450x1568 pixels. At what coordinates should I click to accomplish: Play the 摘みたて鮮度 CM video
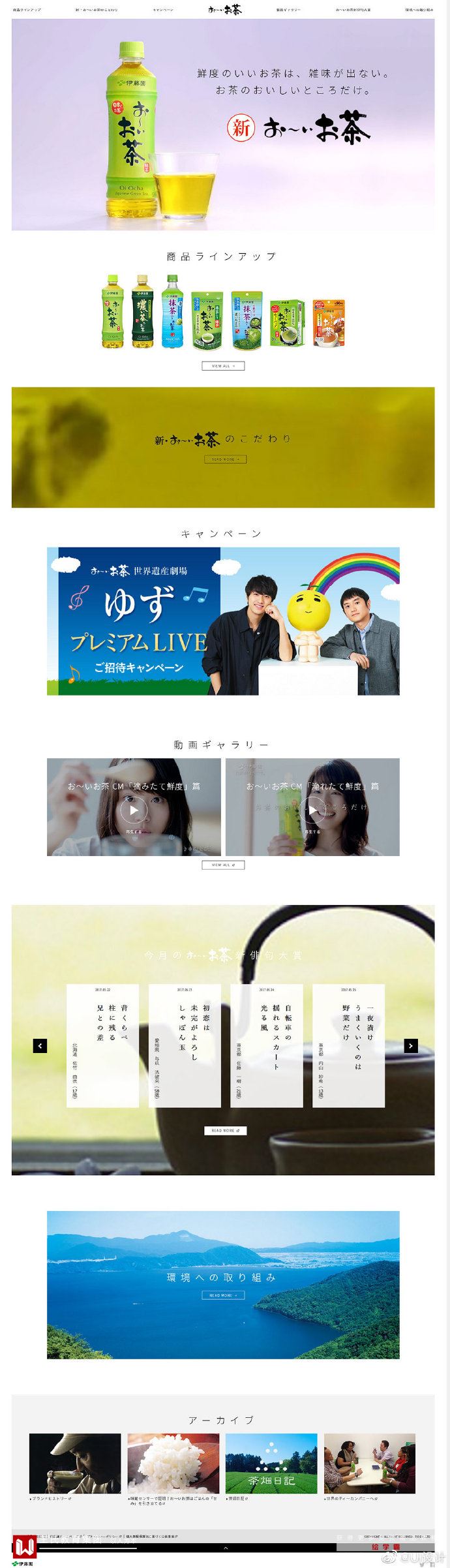(x=134, y=810)
